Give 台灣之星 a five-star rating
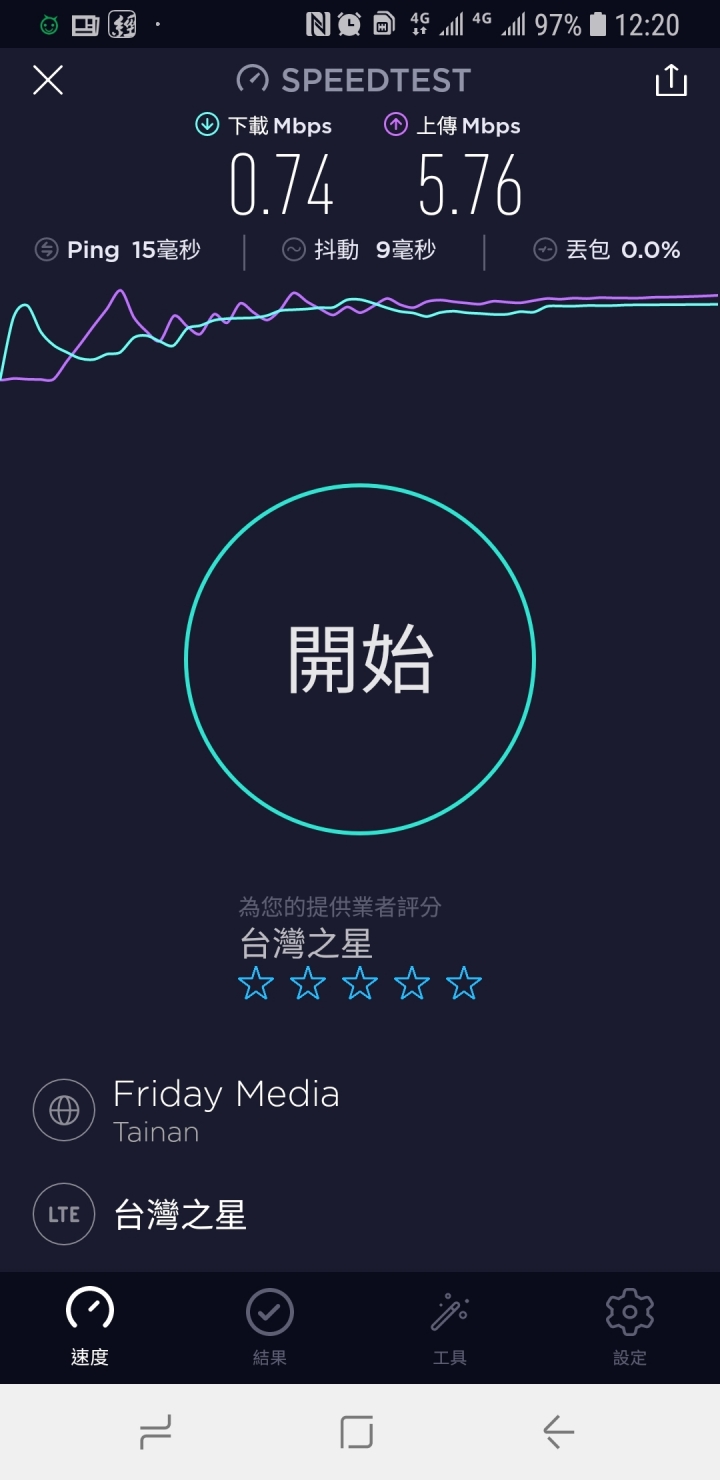This screenshot has height=1480, width=720. click(464, 984)
